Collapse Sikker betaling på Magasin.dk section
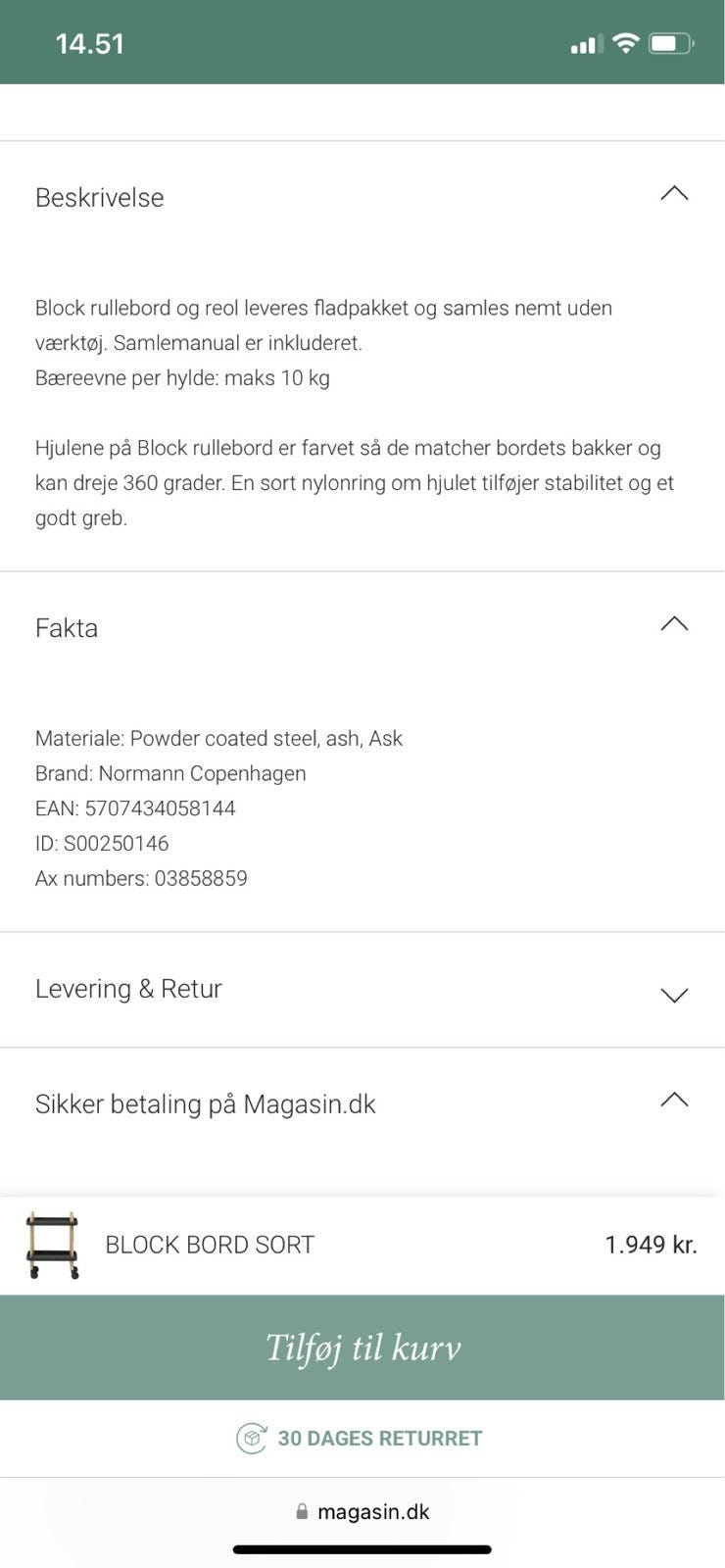This screenshot has width=725, height=1568. click(x=674, y=1101)
